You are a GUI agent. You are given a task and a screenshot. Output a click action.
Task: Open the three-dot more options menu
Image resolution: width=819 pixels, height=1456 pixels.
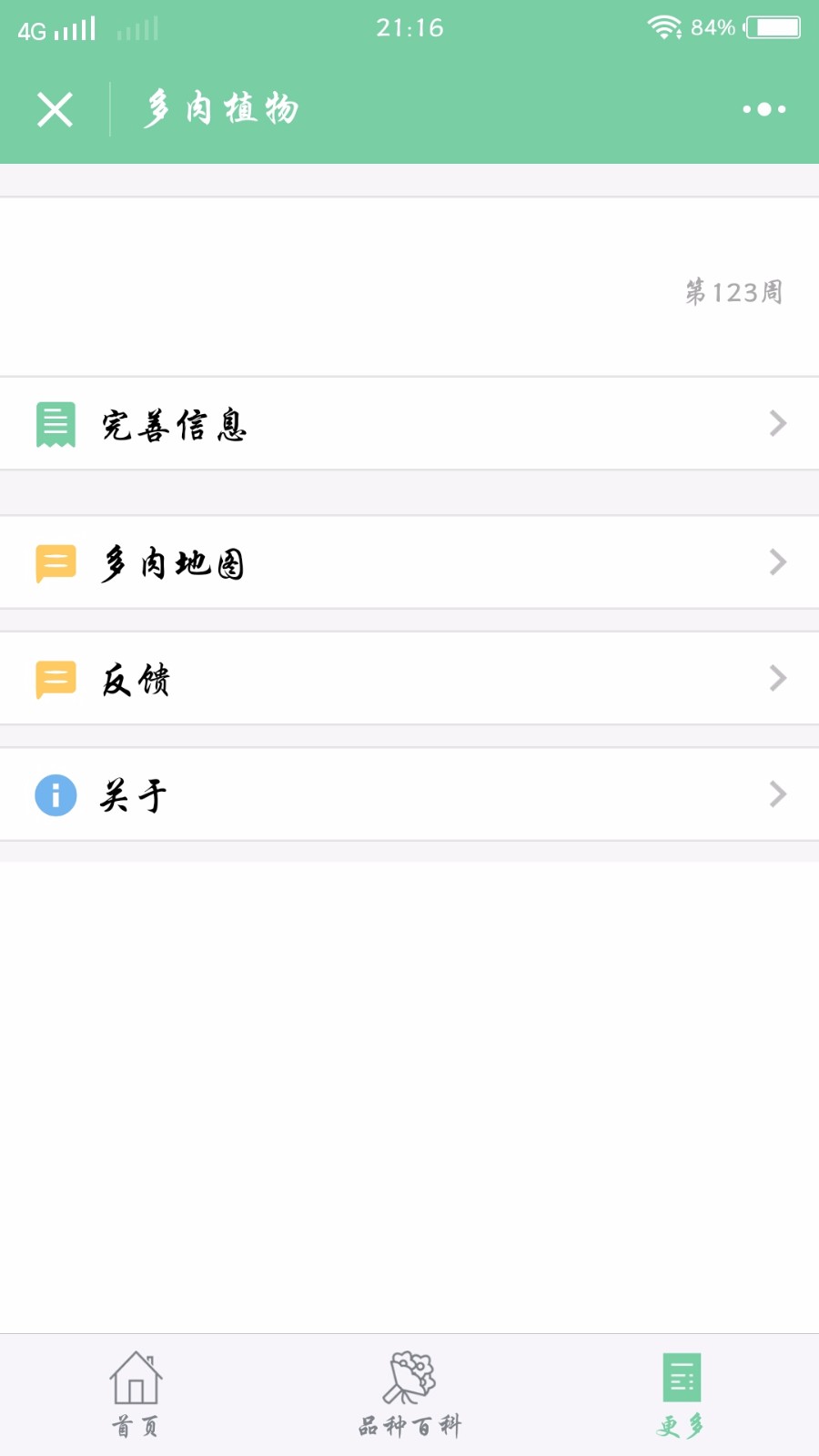pos(763,109)
